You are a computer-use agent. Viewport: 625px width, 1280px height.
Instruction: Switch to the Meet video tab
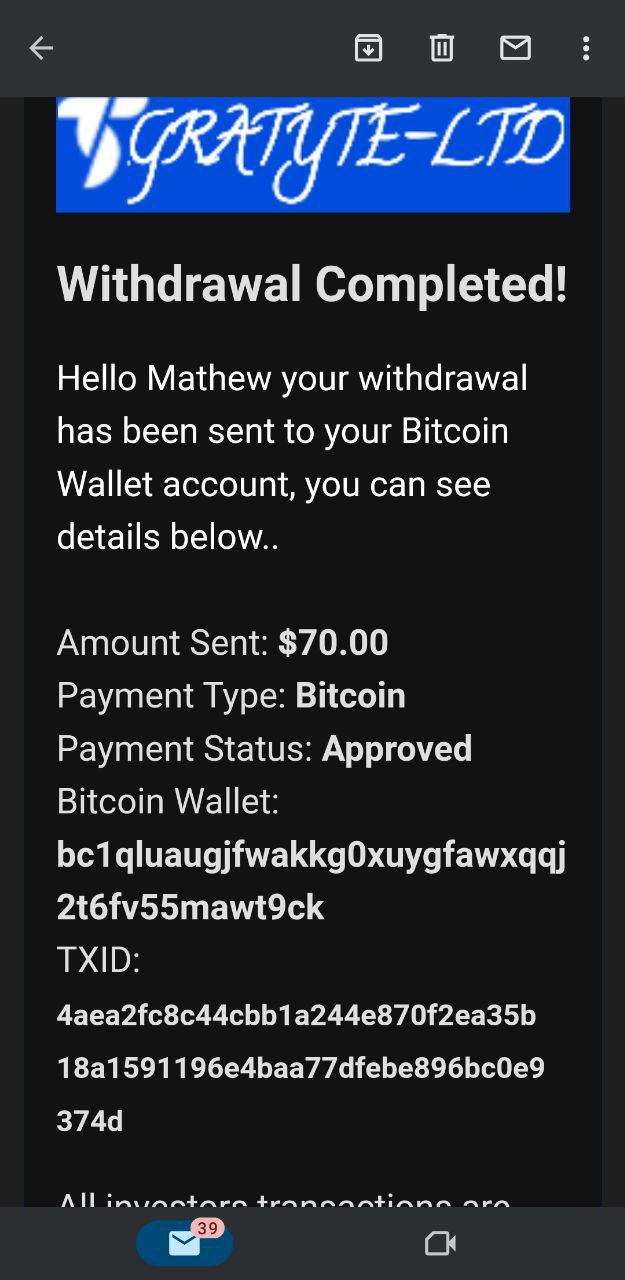click(x=440, y=1243)
